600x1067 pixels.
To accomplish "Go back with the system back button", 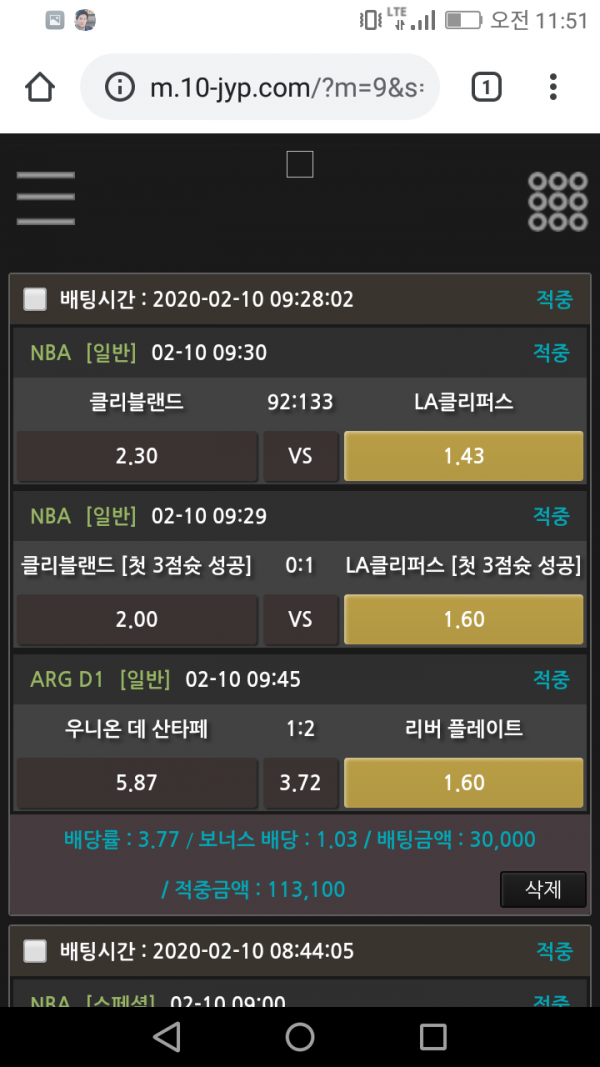I will point(167,1037).
